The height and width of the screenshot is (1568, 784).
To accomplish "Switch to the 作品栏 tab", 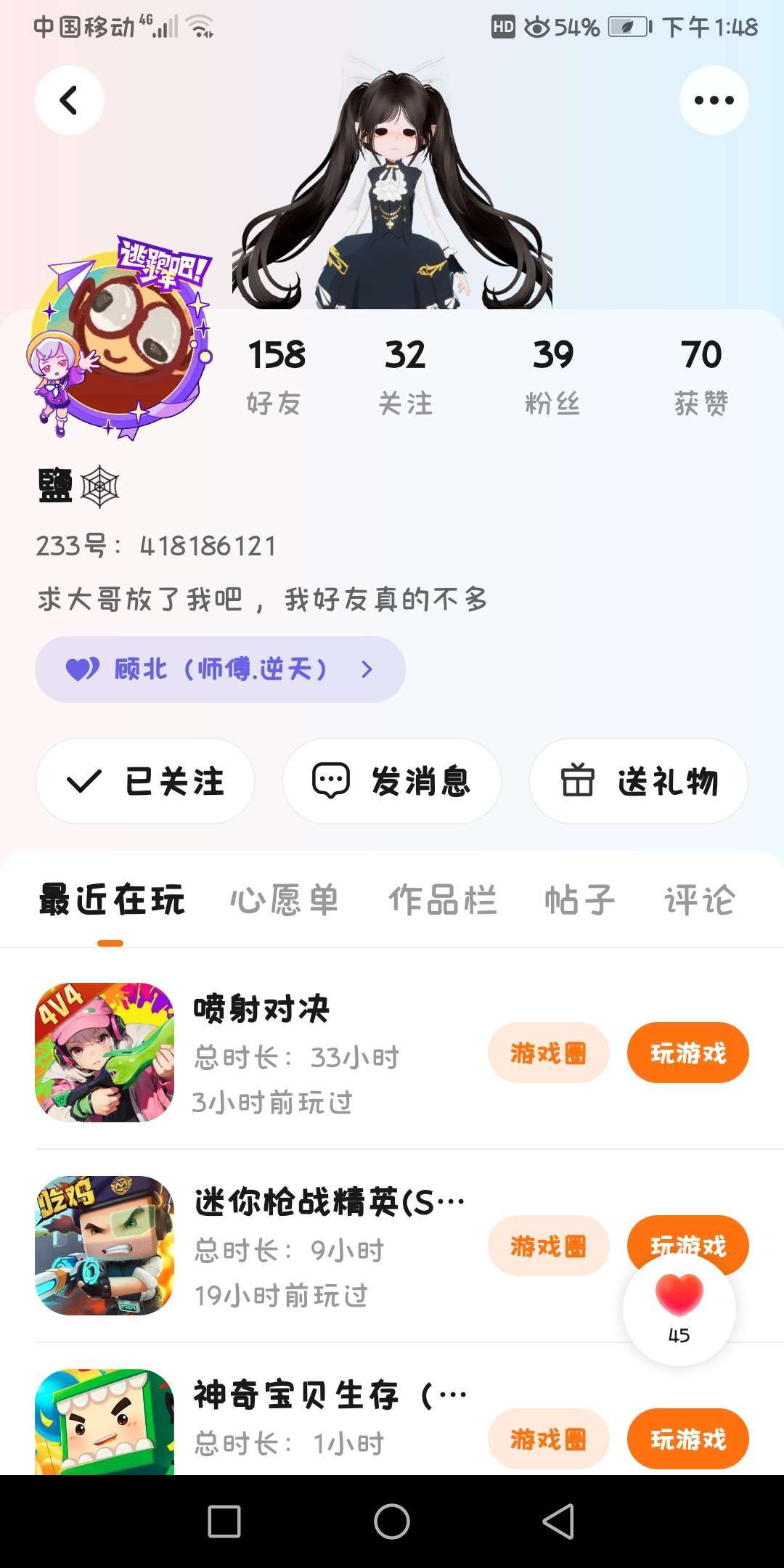I will [x=442, y=900].
